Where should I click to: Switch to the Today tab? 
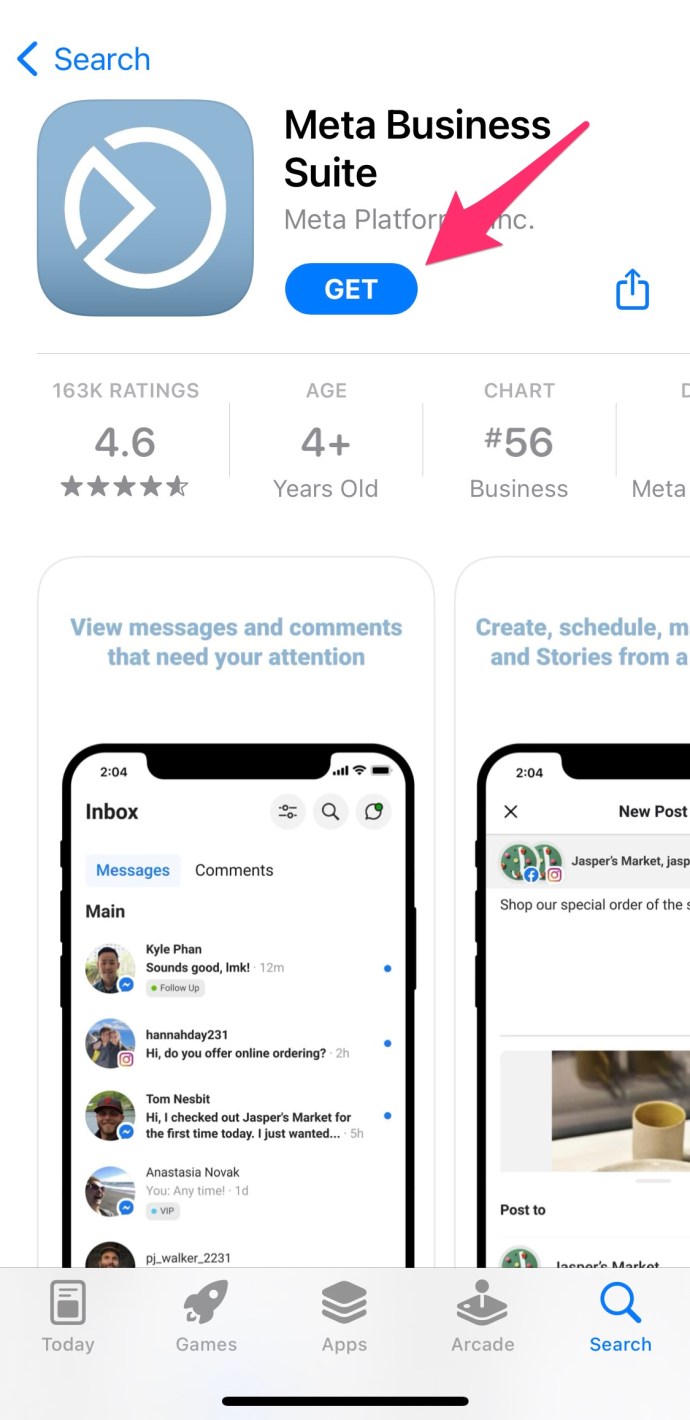pos(68,1317)
